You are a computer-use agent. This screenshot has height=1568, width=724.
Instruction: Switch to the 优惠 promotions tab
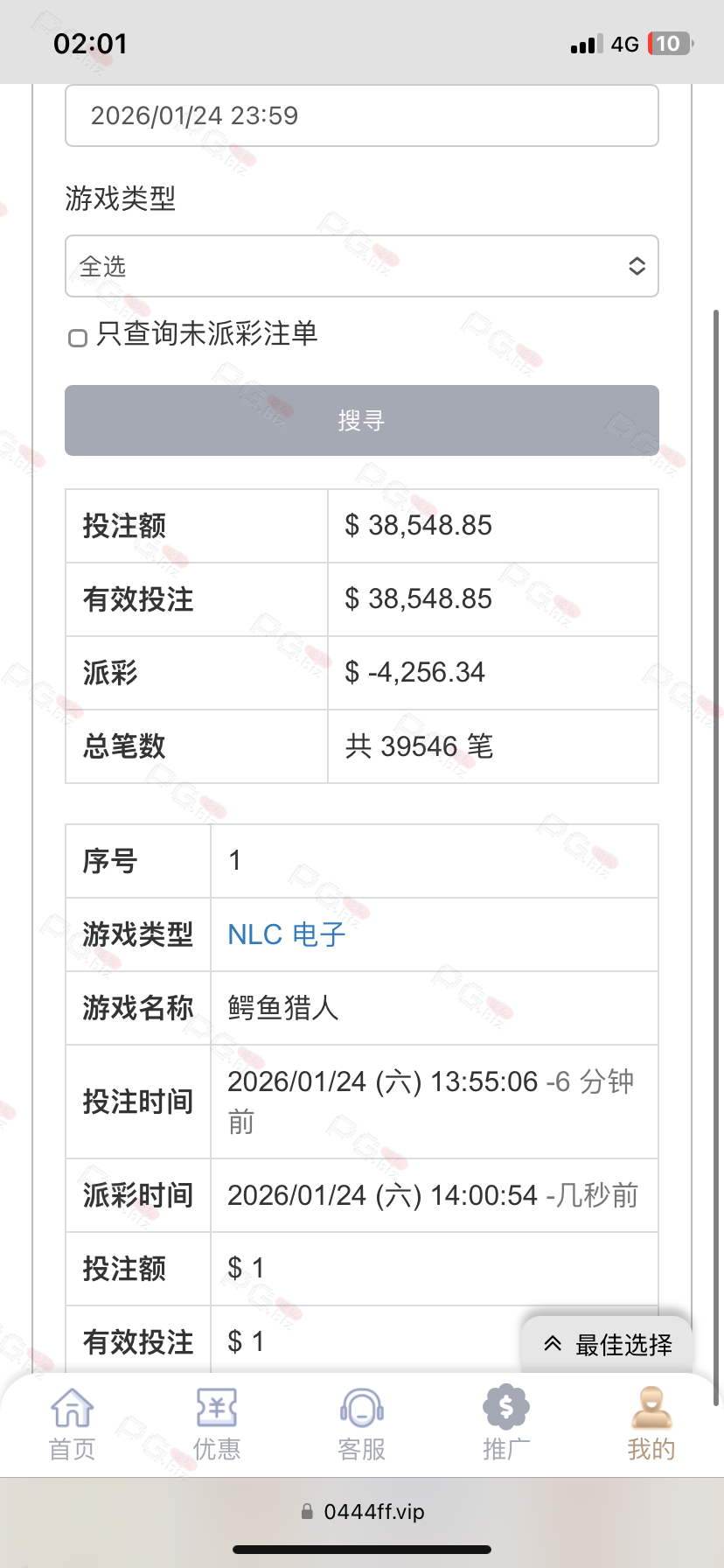tap(216, 1424)
